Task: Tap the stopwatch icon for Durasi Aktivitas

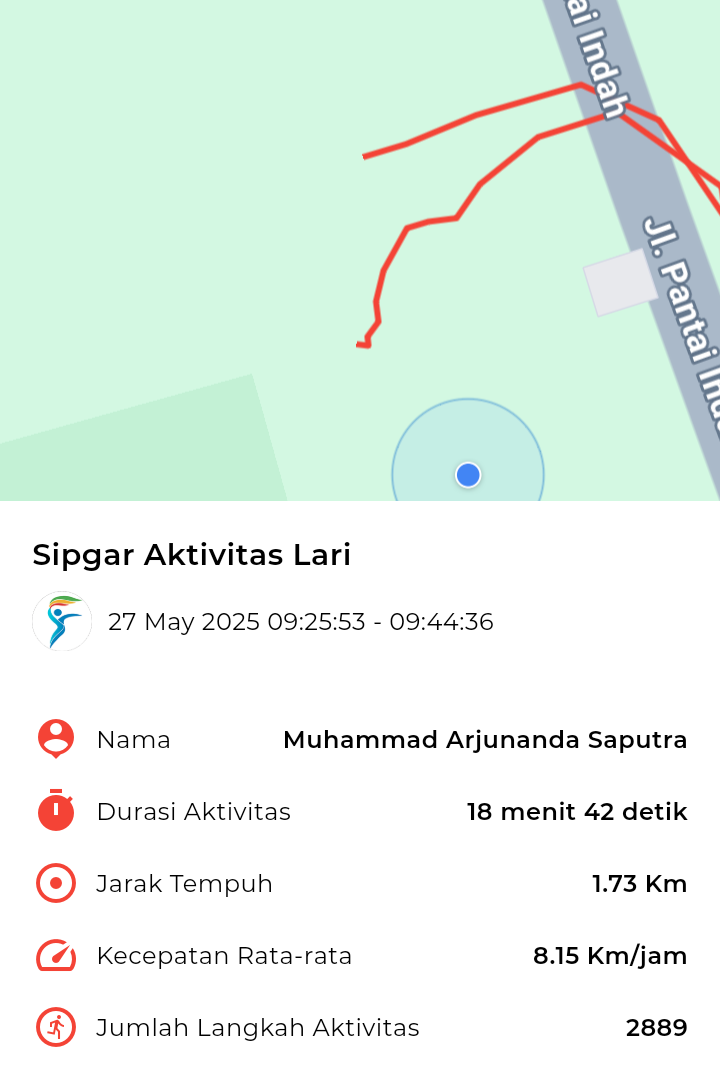Action: tap(55, 811)
